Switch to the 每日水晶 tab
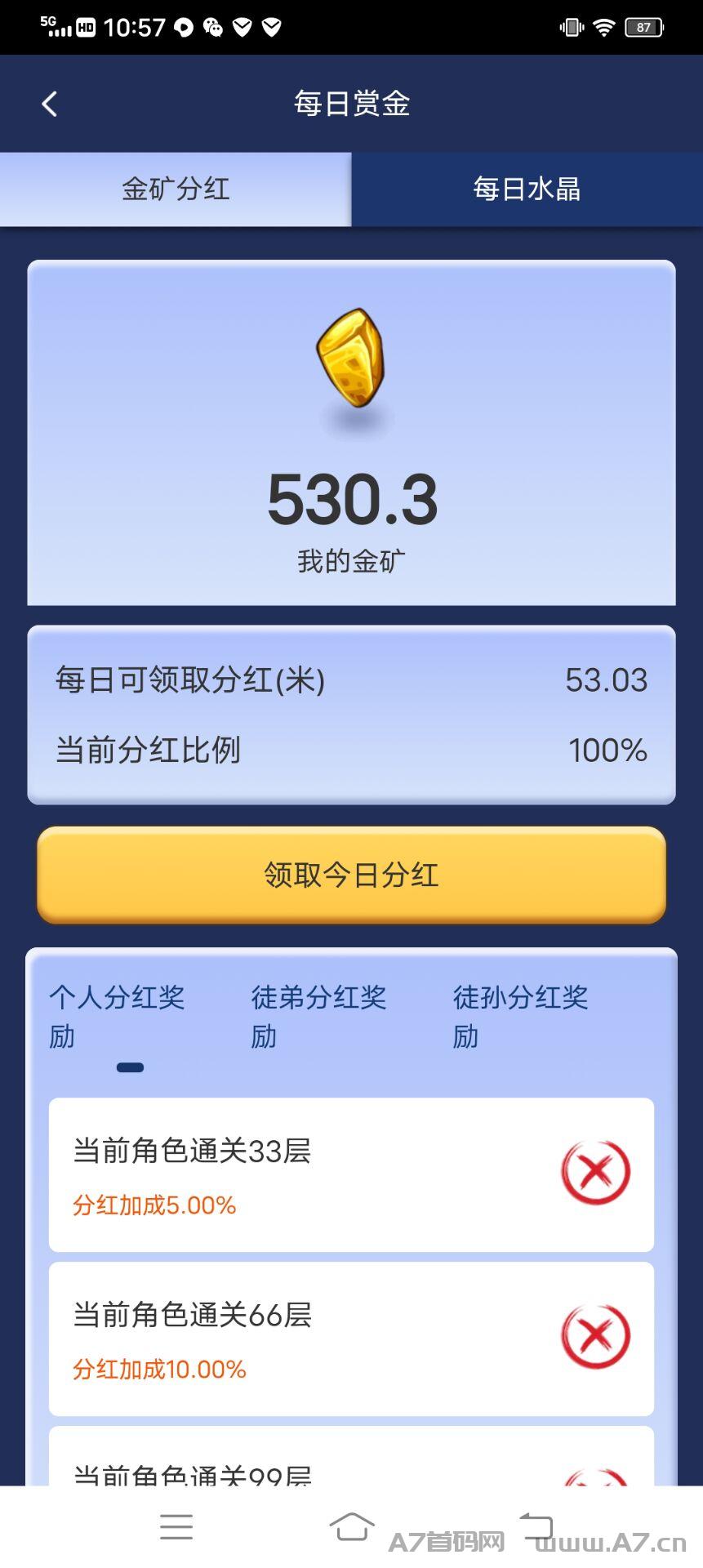703x1568 pixels. [527, 189]
